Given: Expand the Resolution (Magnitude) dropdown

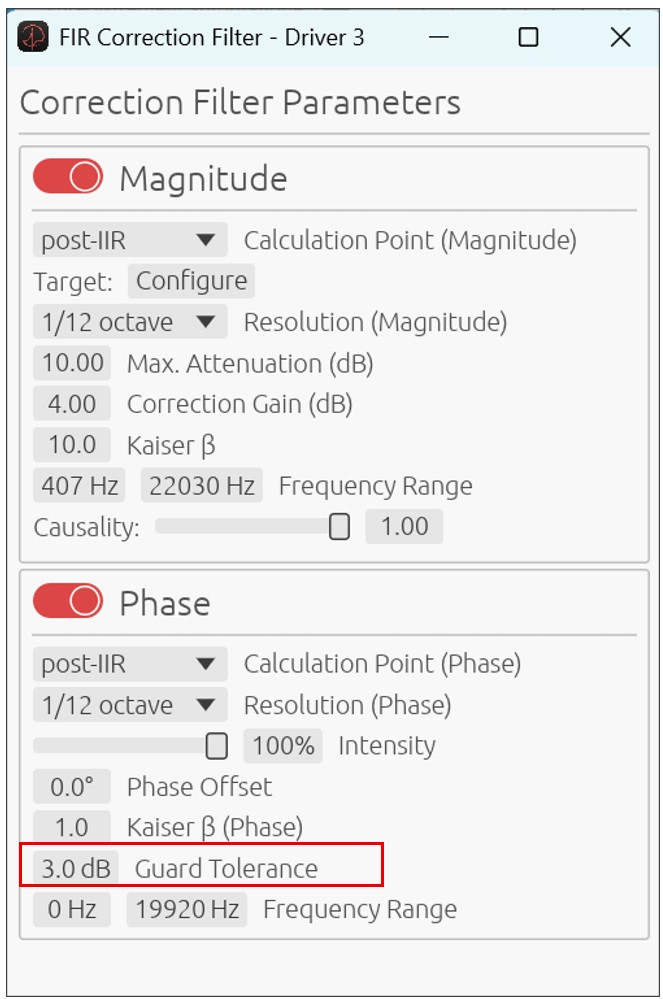Looking at the screenshot, I should click(x=130, y=322).
